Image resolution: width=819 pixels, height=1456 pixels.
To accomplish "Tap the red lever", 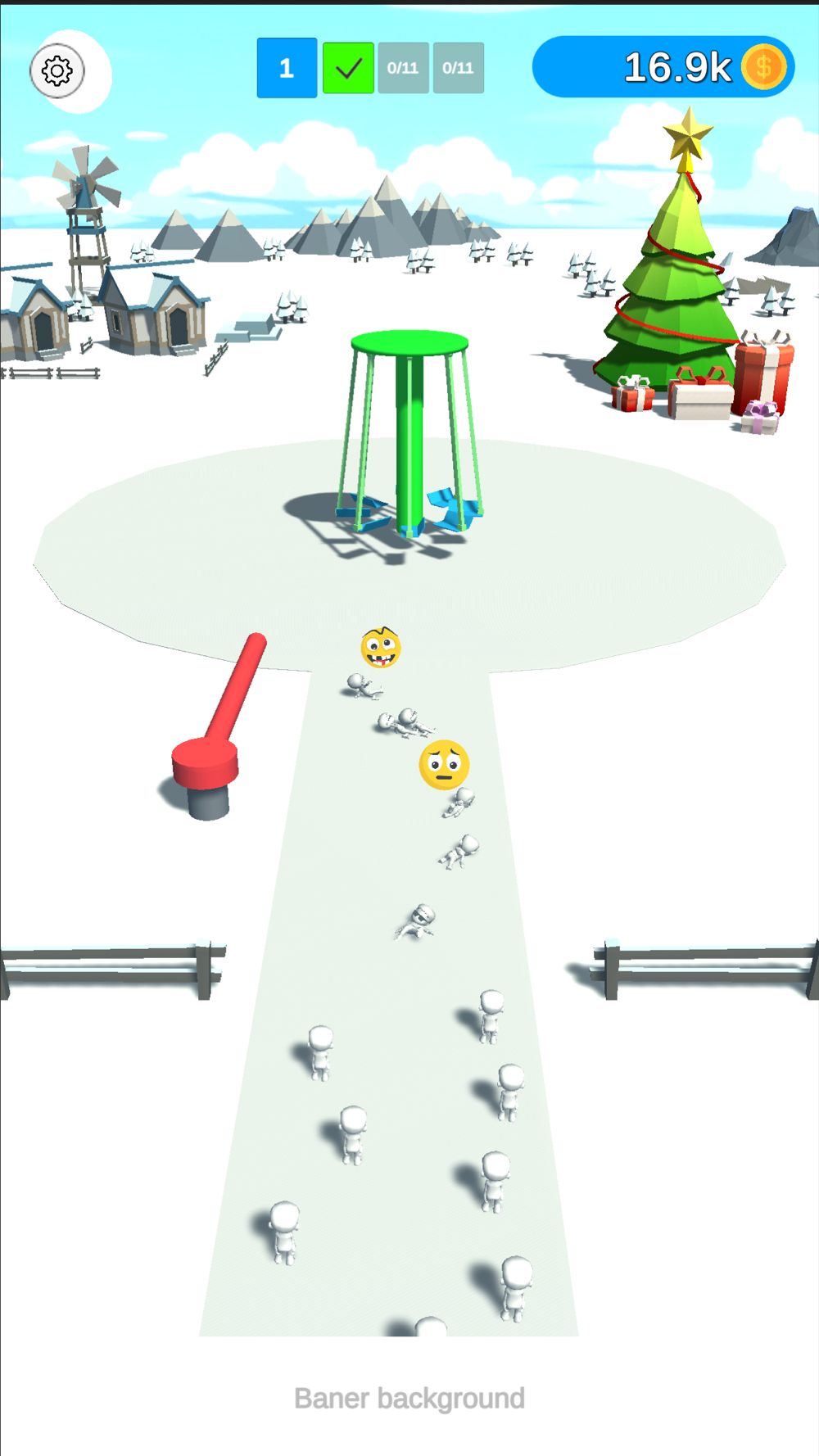I will pyautogui.click(x=216, y=726).
